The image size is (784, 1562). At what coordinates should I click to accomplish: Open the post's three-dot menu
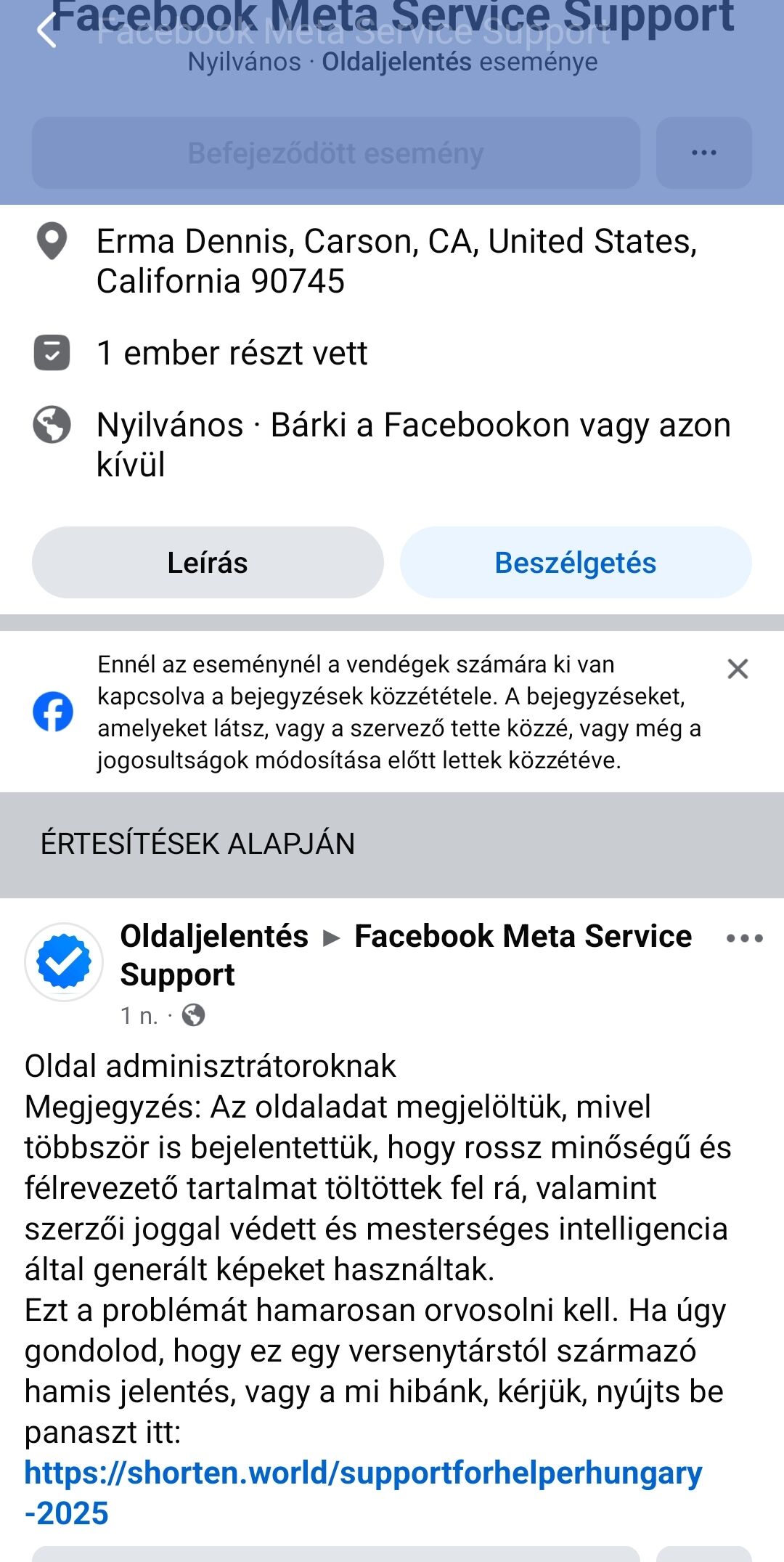[745, 938]
